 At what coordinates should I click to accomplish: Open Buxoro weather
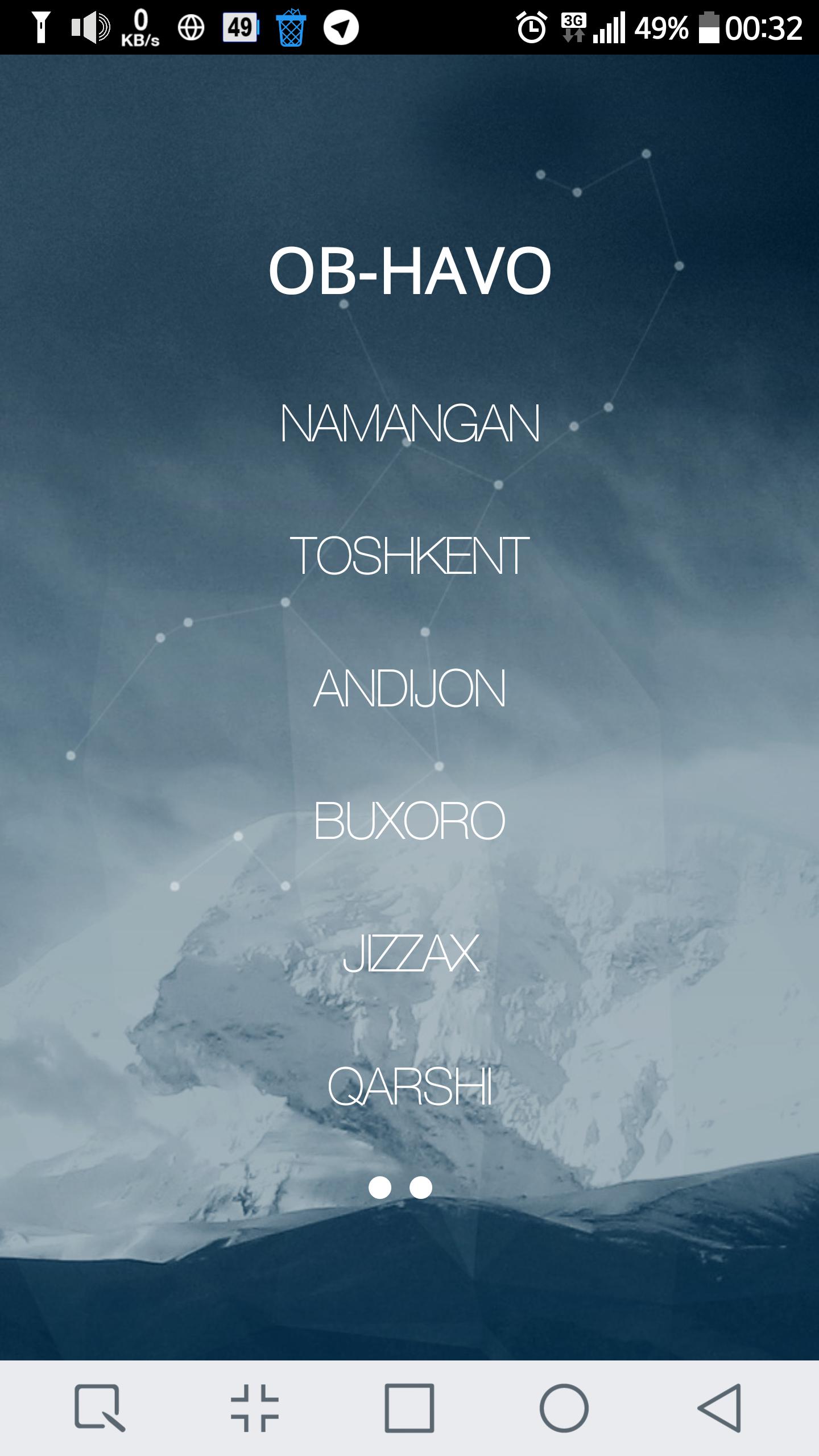[409, 821]
